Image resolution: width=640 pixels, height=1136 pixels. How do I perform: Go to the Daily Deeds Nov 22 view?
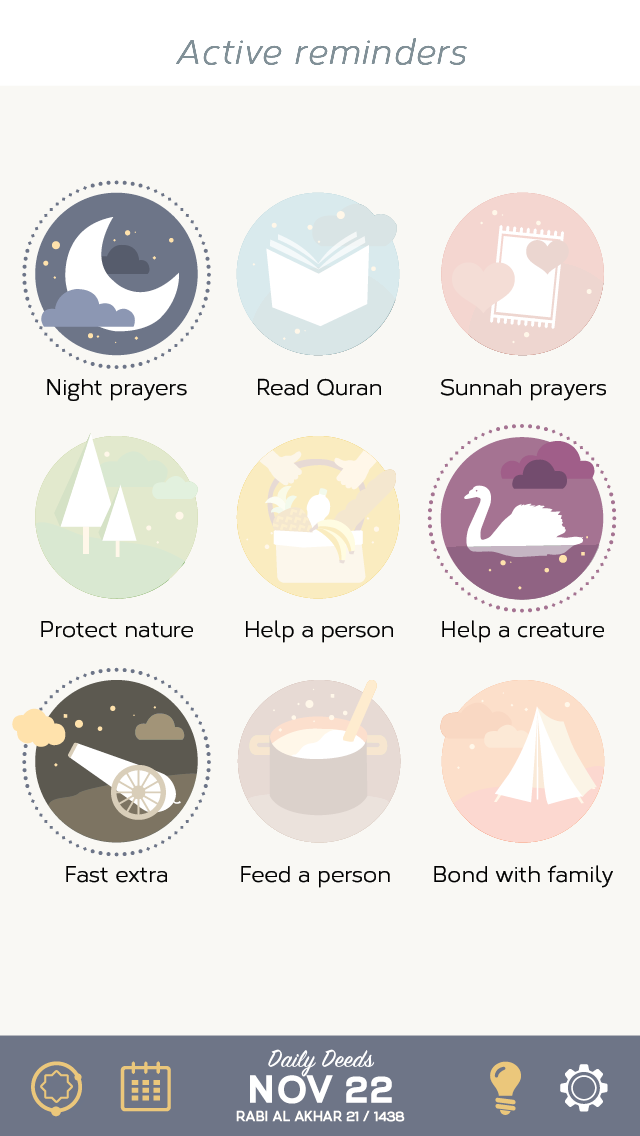pos(320,1087)
